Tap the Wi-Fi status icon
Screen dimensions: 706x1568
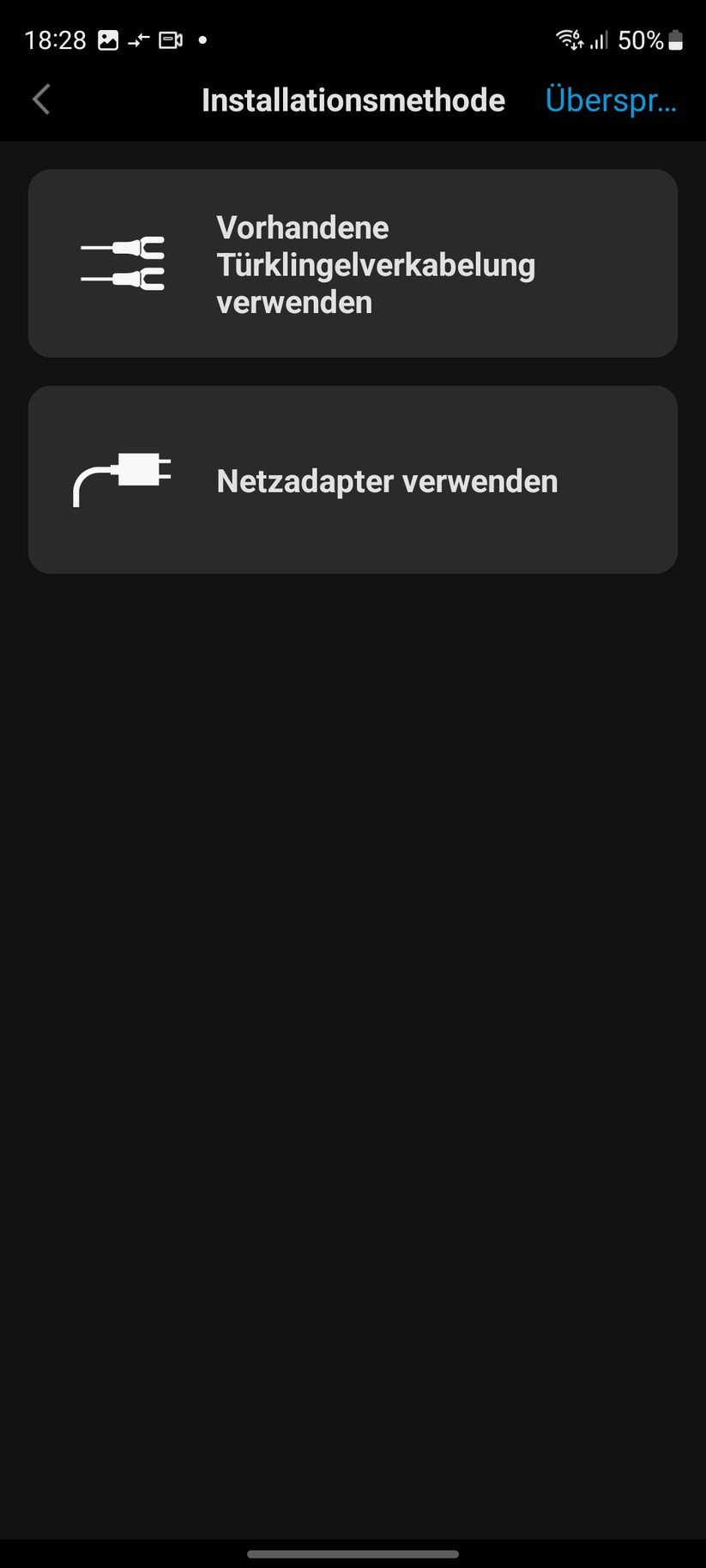[569, 39]
